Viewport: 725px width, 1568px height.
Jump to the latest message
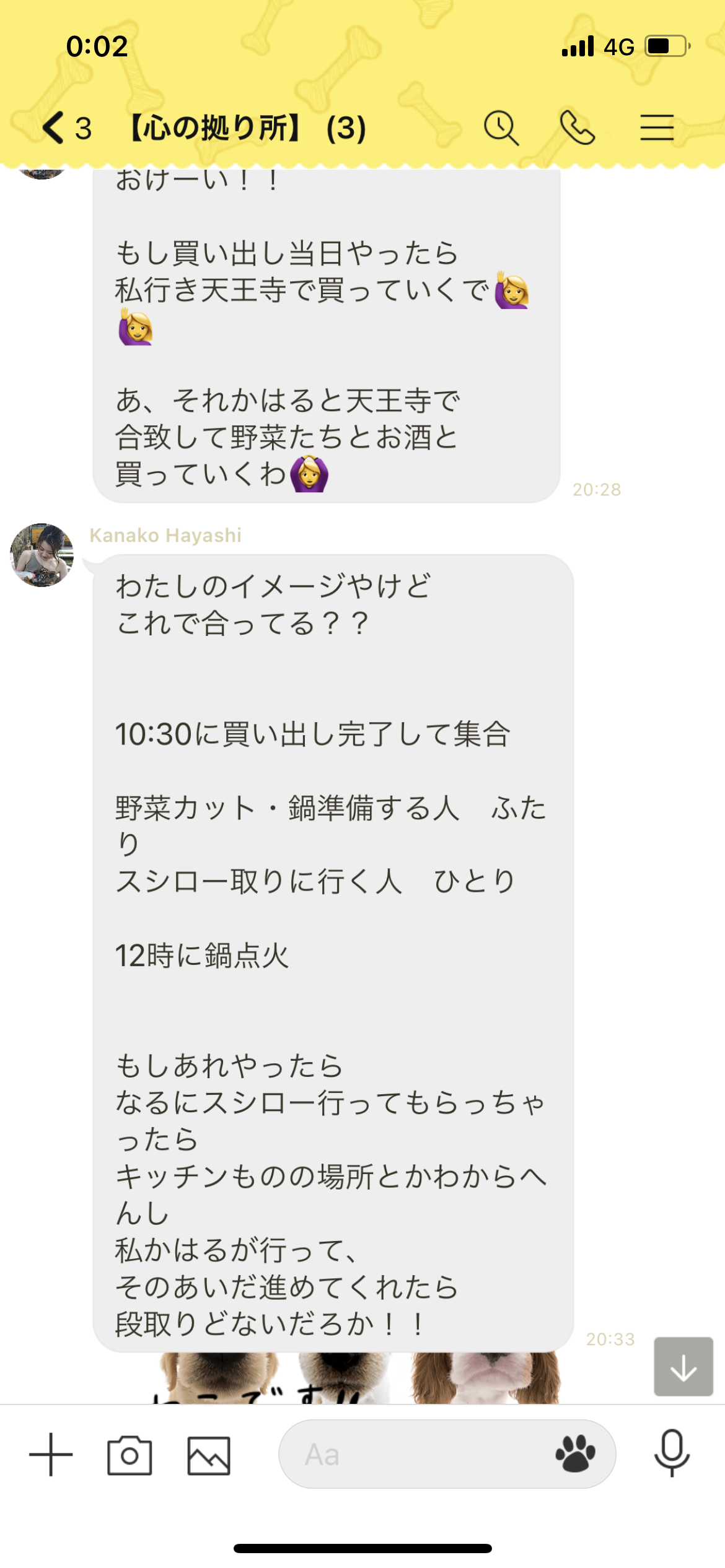point(683,1367)
